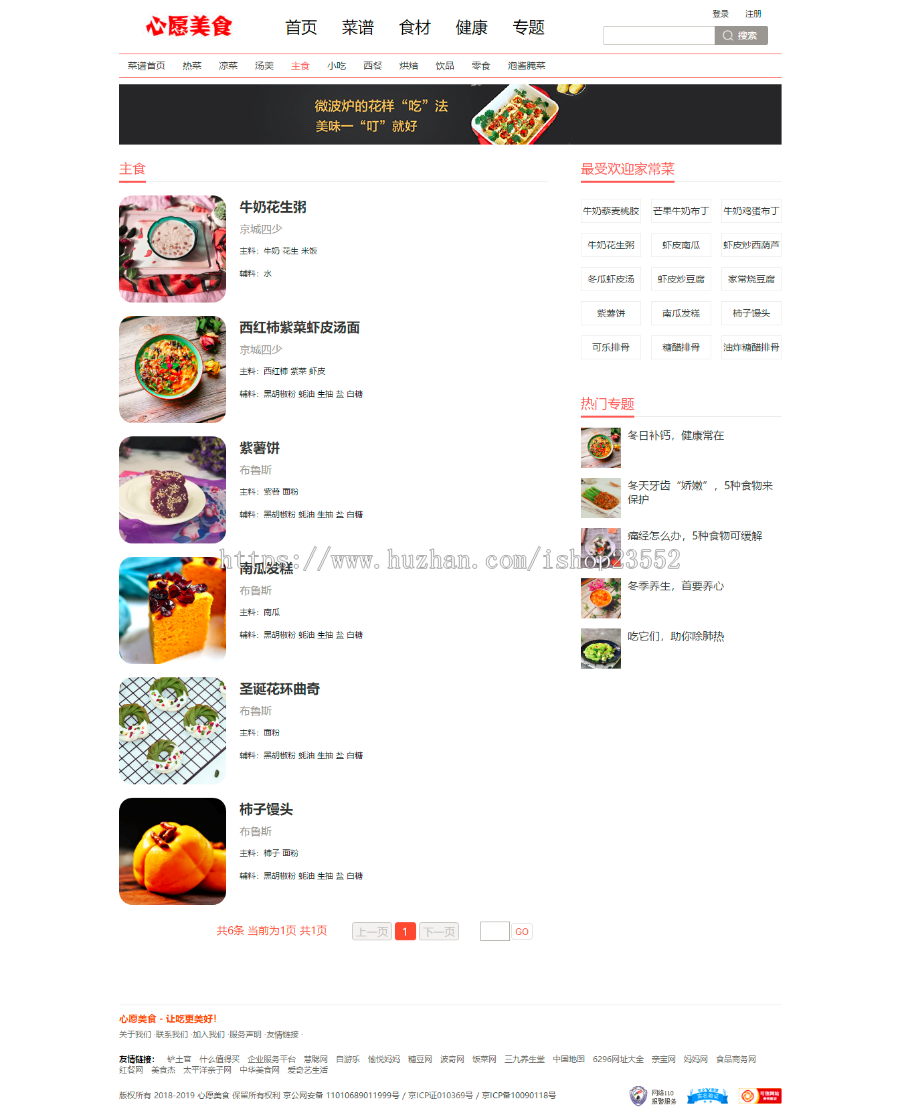Switch to the 热菜 recipe category
This screenshot has height=1115, width=900.
(x=192, y=66)
